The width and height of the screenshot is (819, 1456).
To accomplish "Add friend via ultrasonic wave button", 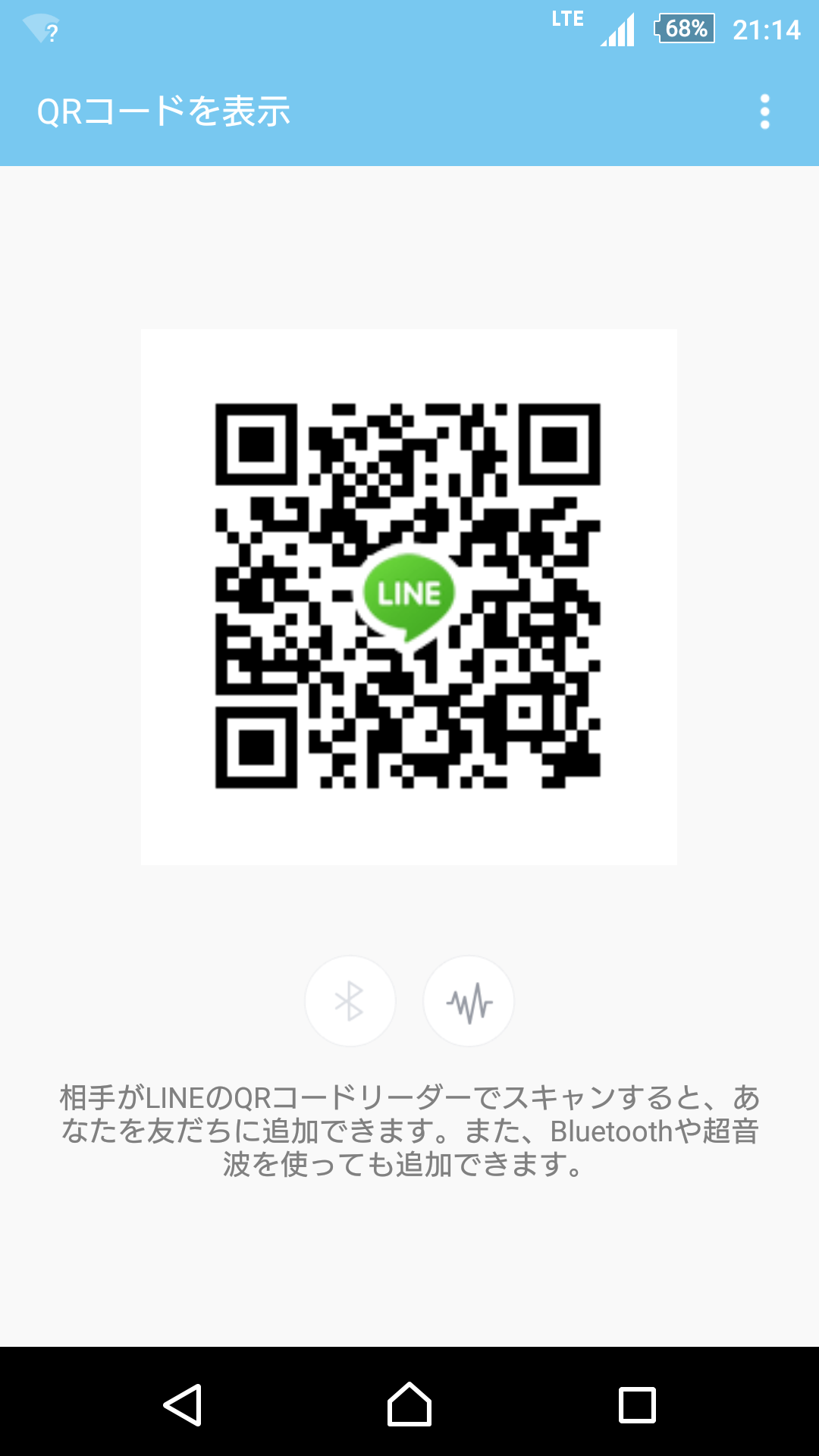I will [x=469, y=1001].
